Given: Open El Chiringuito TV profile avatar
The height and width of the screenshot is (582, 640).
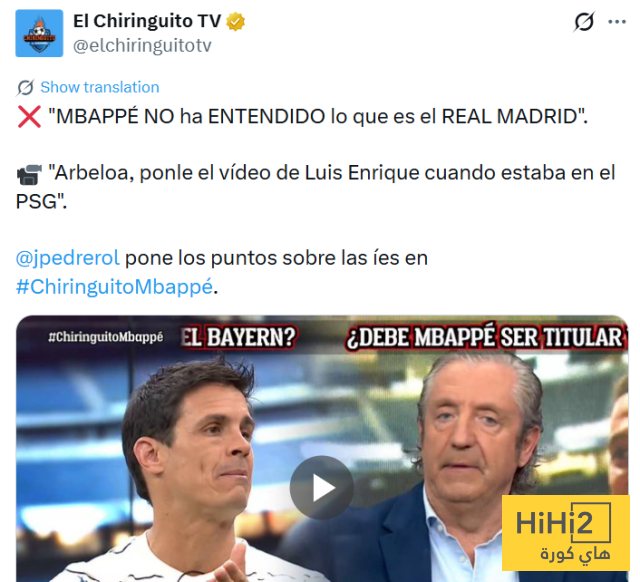Looking at the screenshot, I should [40, 34].
